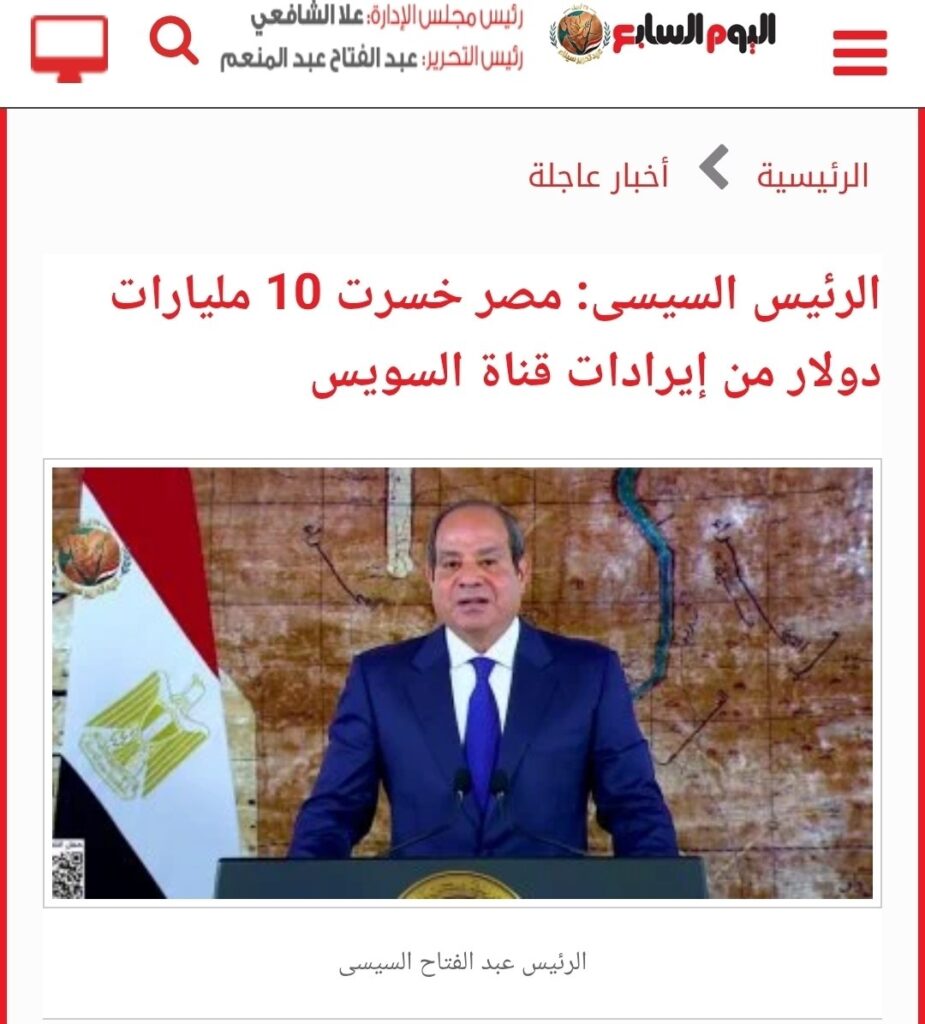Go to the الرئيسية breadcrumb link
This screenshot has height=1024, width=925.
812,176
